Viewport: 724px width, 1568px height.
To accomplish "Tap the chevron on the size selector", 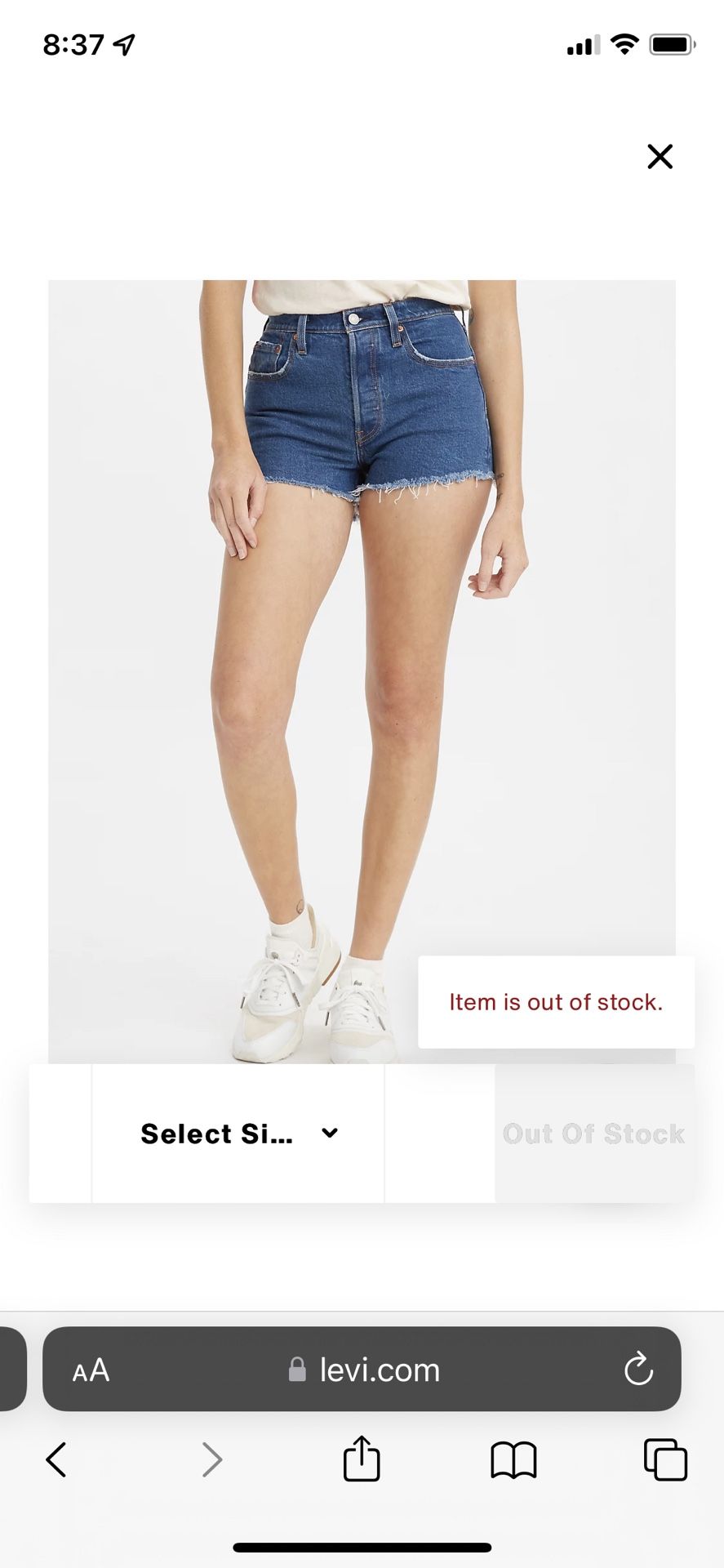I will pos(329,1133).
